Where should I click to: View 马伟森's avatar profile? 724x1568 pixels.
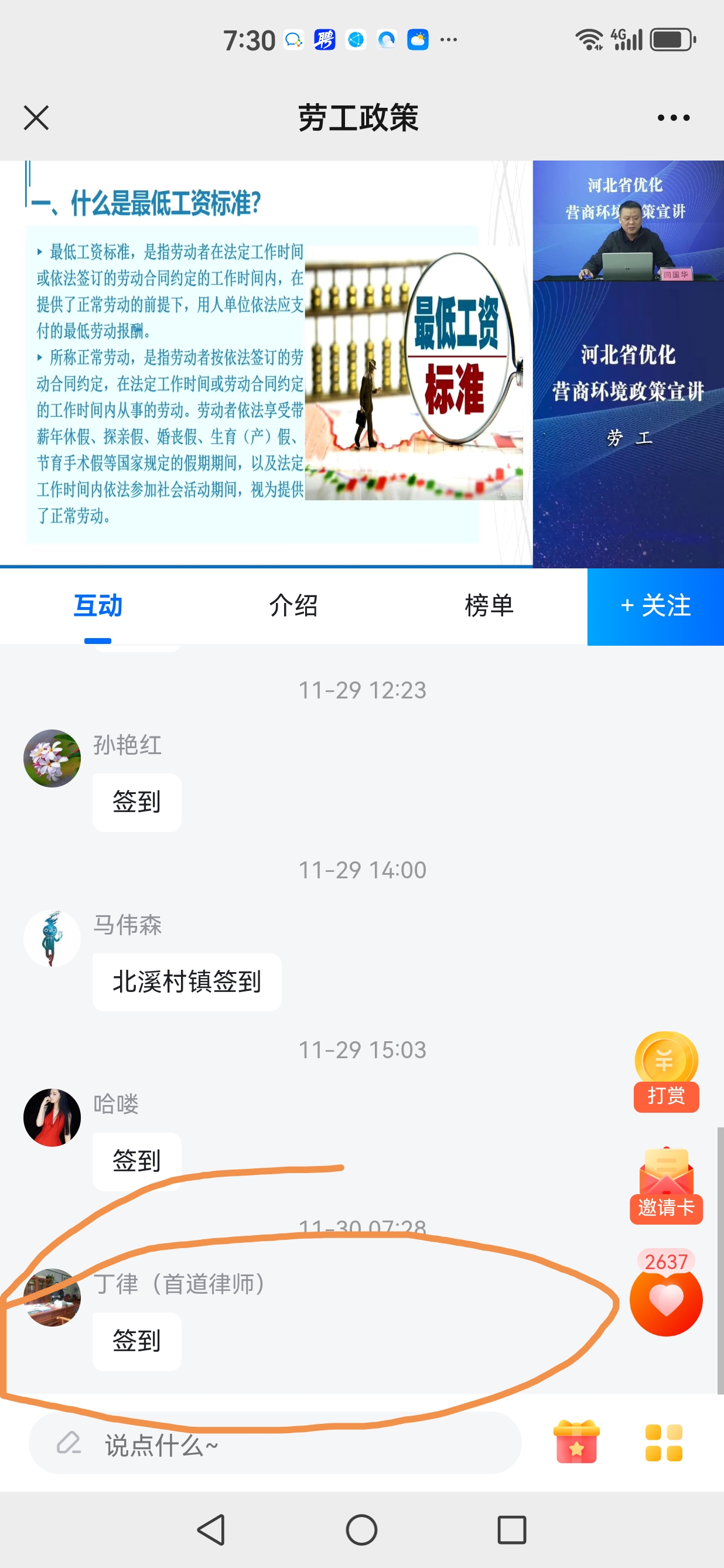(52, 938)
